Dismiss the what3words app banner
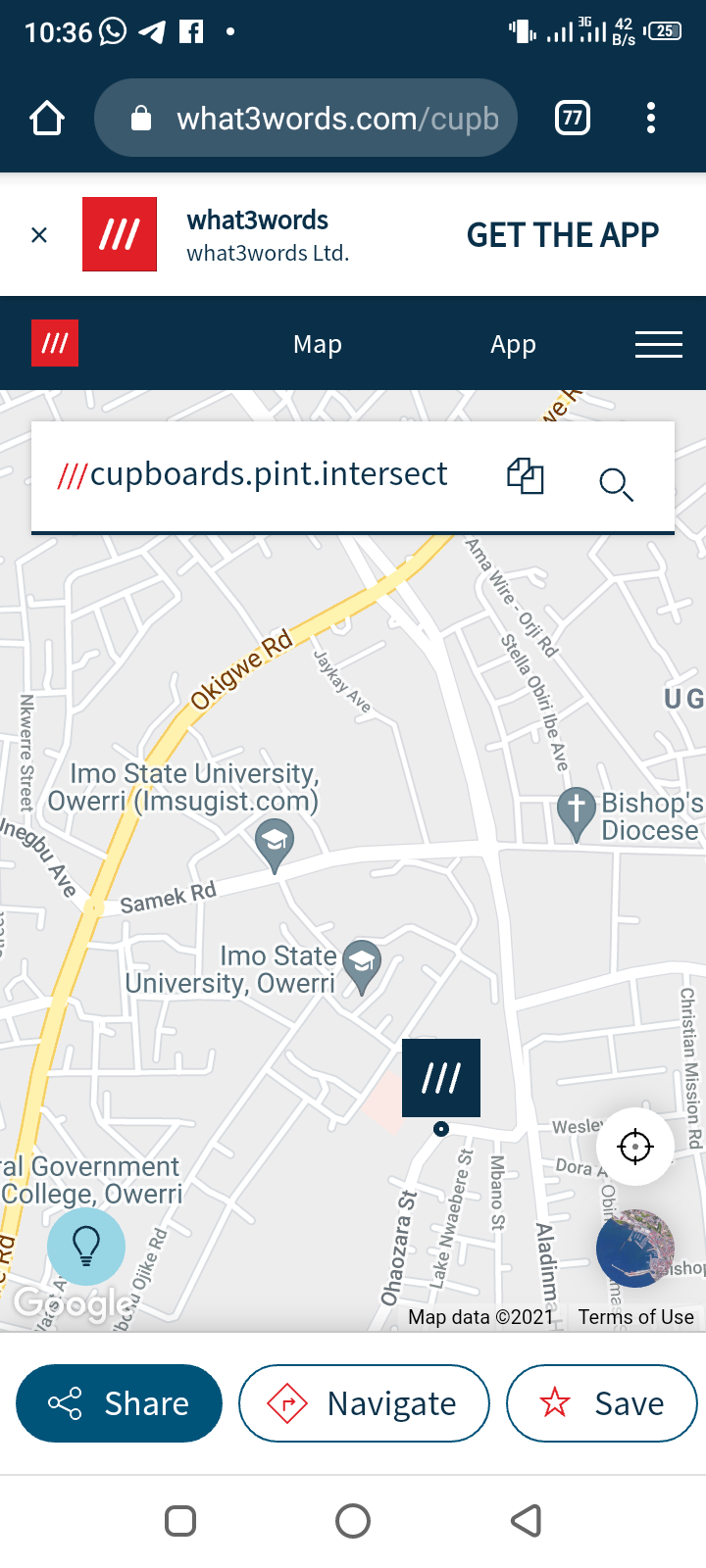 [39, 235]
